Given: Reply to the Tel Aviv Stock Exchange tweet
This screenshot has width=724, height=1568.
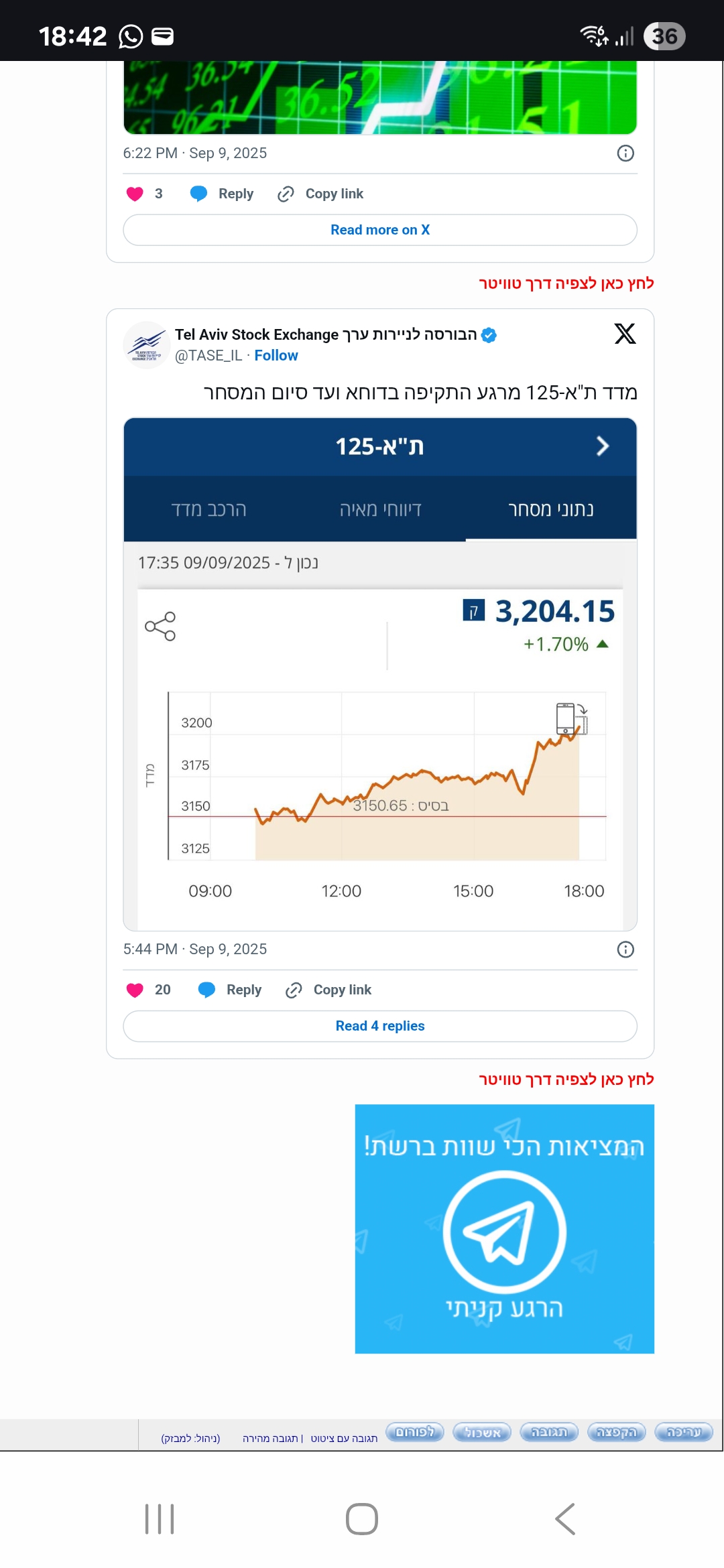Looking at the screenshot, I should [x=230, y=990].
